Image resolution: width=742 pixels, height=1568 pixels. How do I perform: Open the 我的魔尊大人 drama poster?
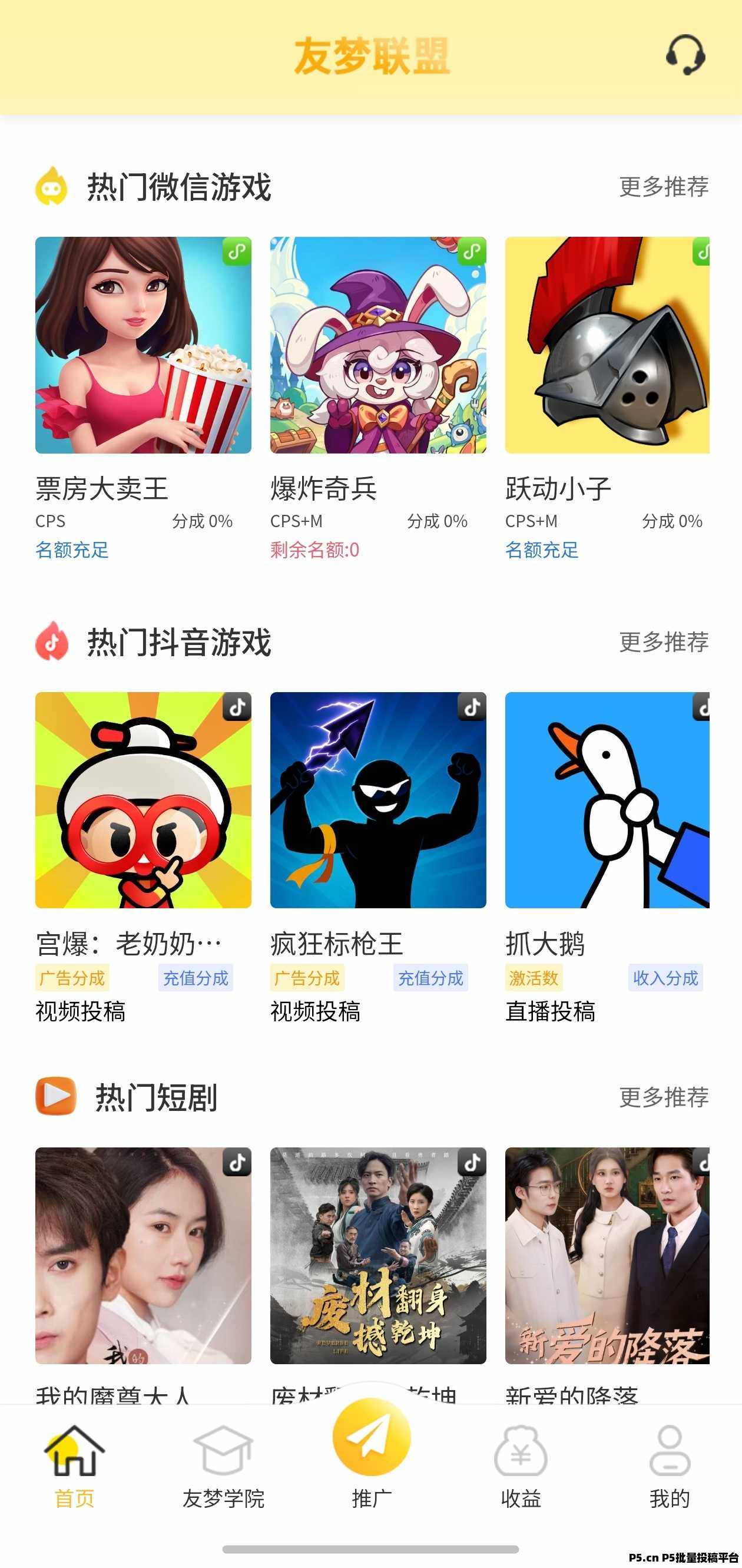pyautogui.click(x=143, y=1255)
